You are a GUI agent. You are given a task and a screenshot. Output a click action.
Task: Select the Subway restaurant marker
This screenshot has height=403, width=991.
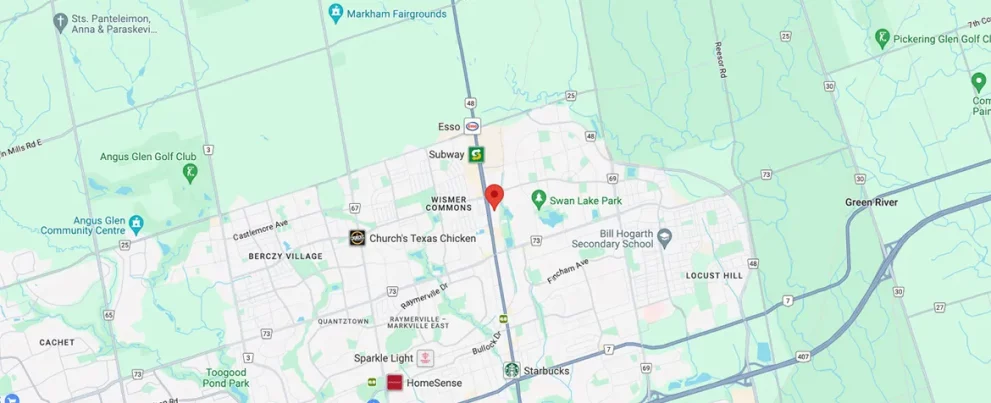pyautogui.click(x=477, y=155)
